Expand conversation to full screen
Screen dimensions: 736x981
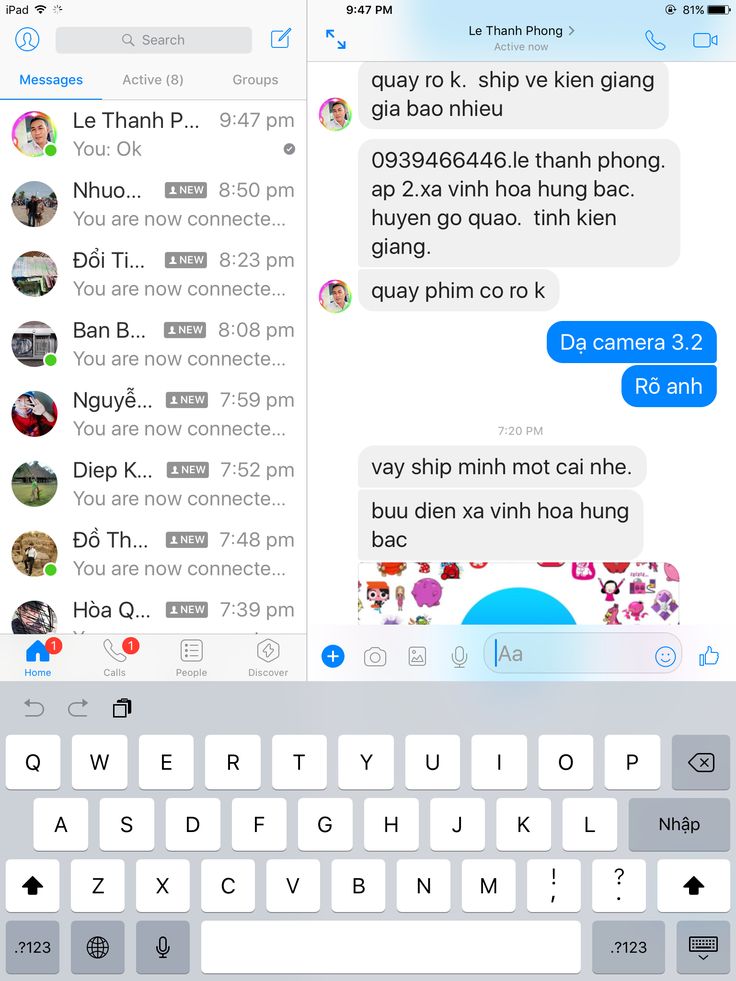tap(336, 39)
